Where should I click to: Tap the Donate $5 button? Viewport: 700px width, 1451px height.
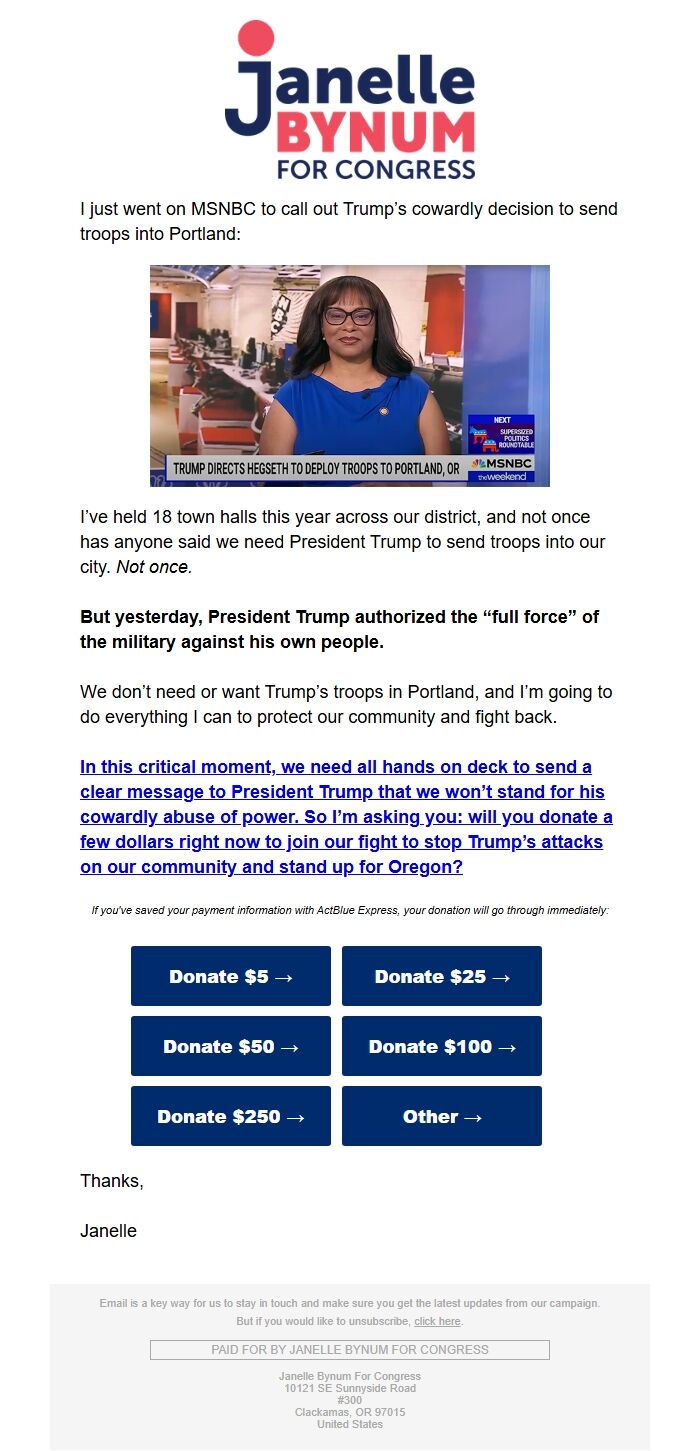pyautogui.click(x=230, y=977)
